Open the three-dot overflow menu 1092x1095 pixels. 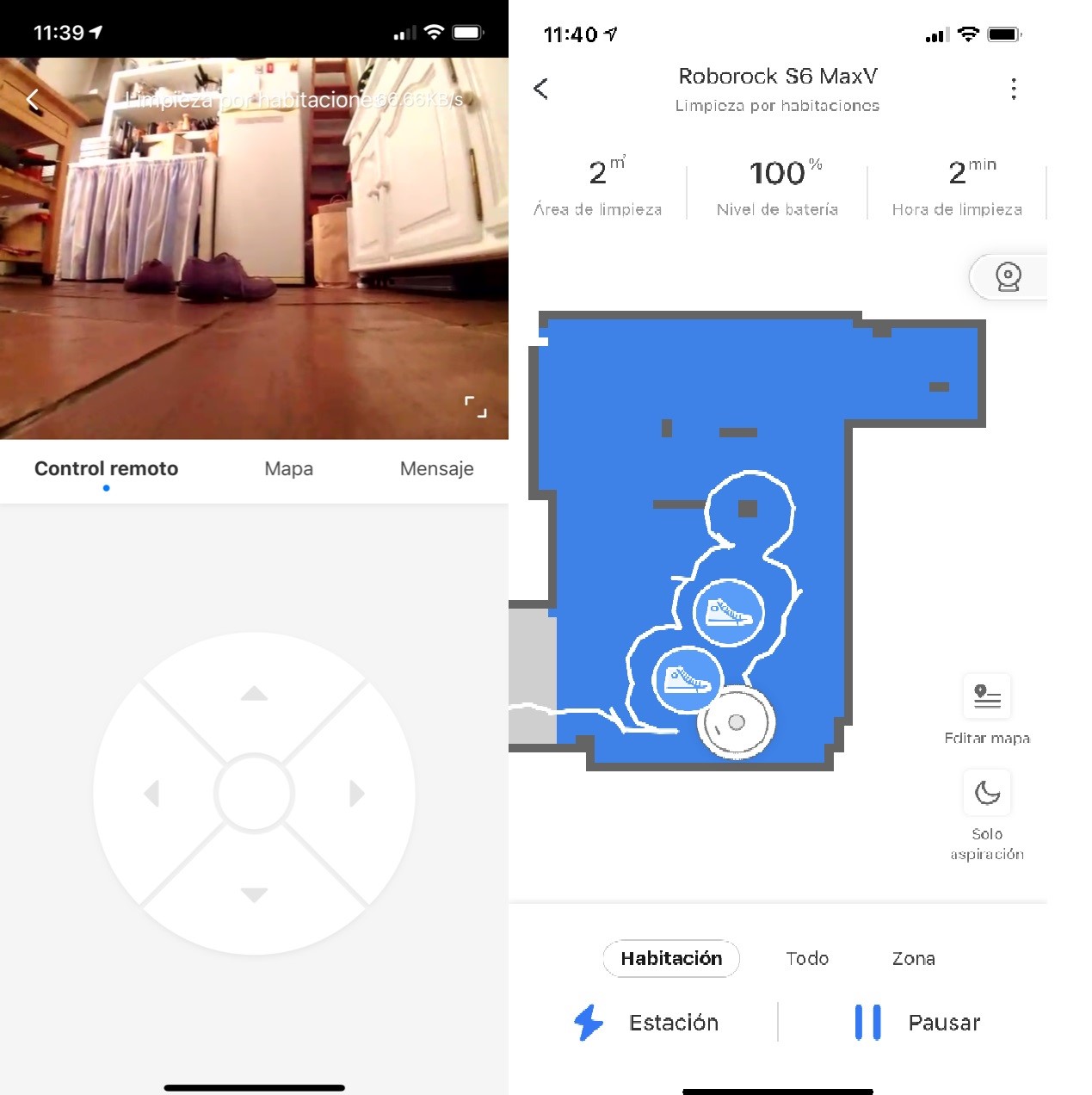pyautogui.click(x=1014, y=89)
